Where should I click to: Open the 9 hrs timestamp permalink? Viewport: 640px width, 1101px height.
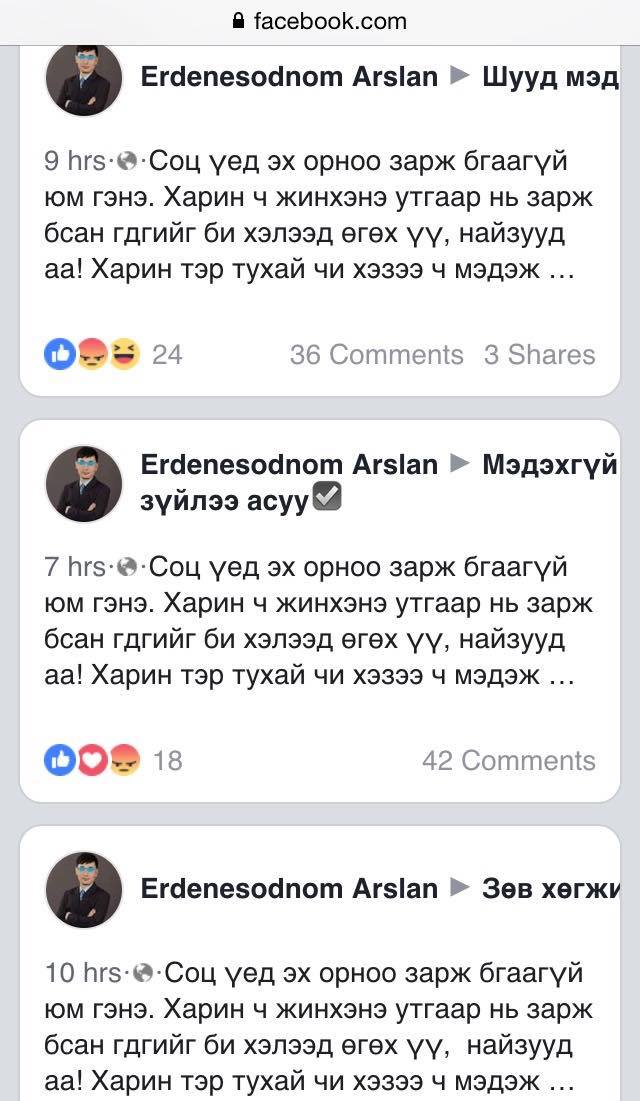[78, 161]
